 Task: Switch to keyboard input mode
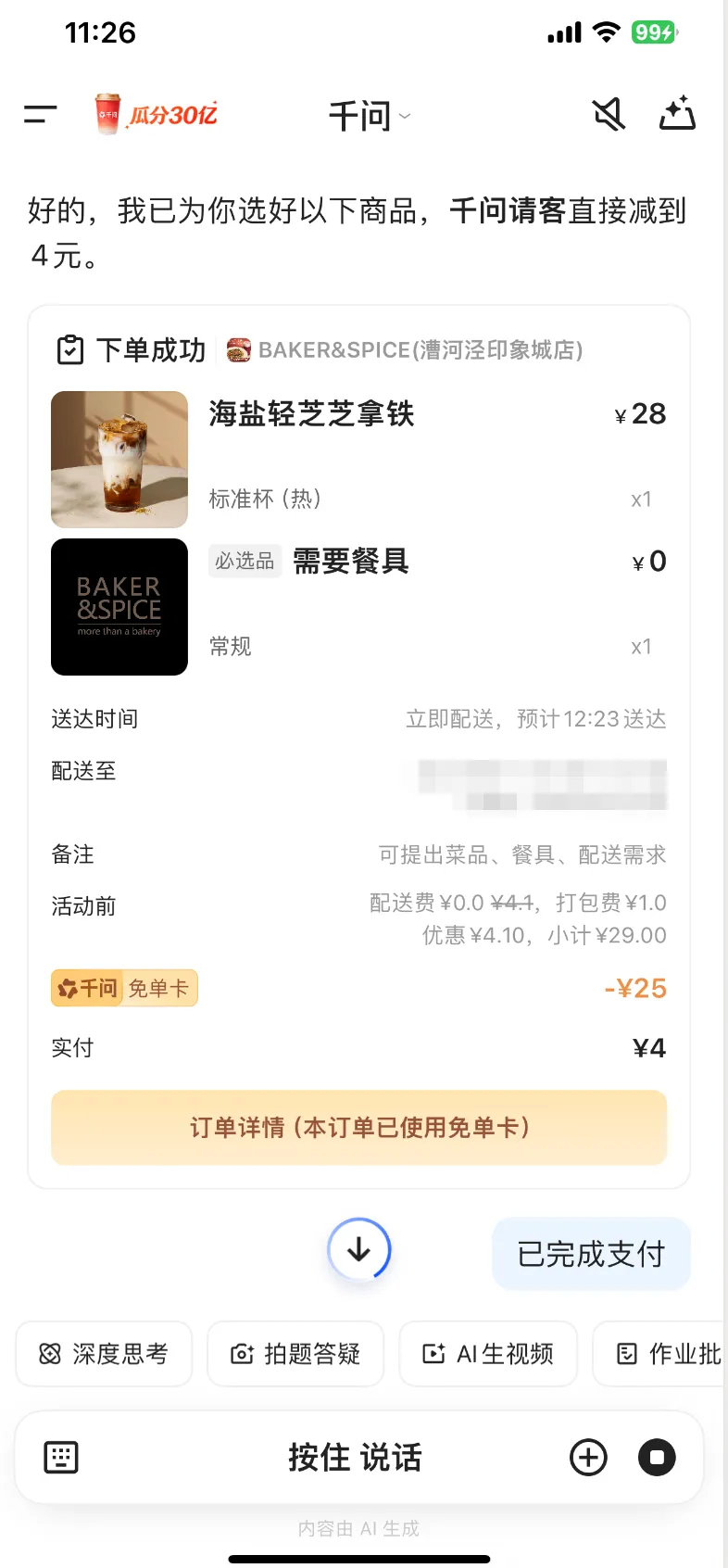tap(59, 1457)
